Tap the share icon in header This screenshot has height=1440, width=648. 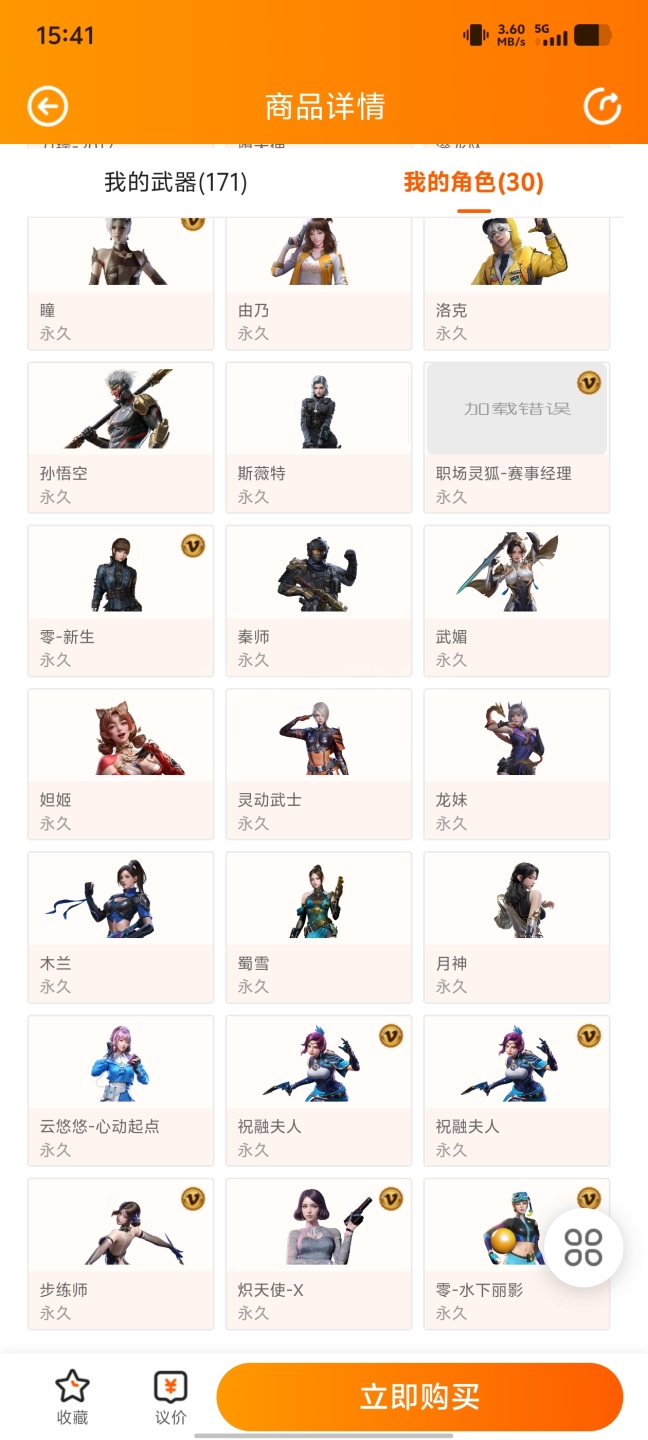[x=602, y=106]
